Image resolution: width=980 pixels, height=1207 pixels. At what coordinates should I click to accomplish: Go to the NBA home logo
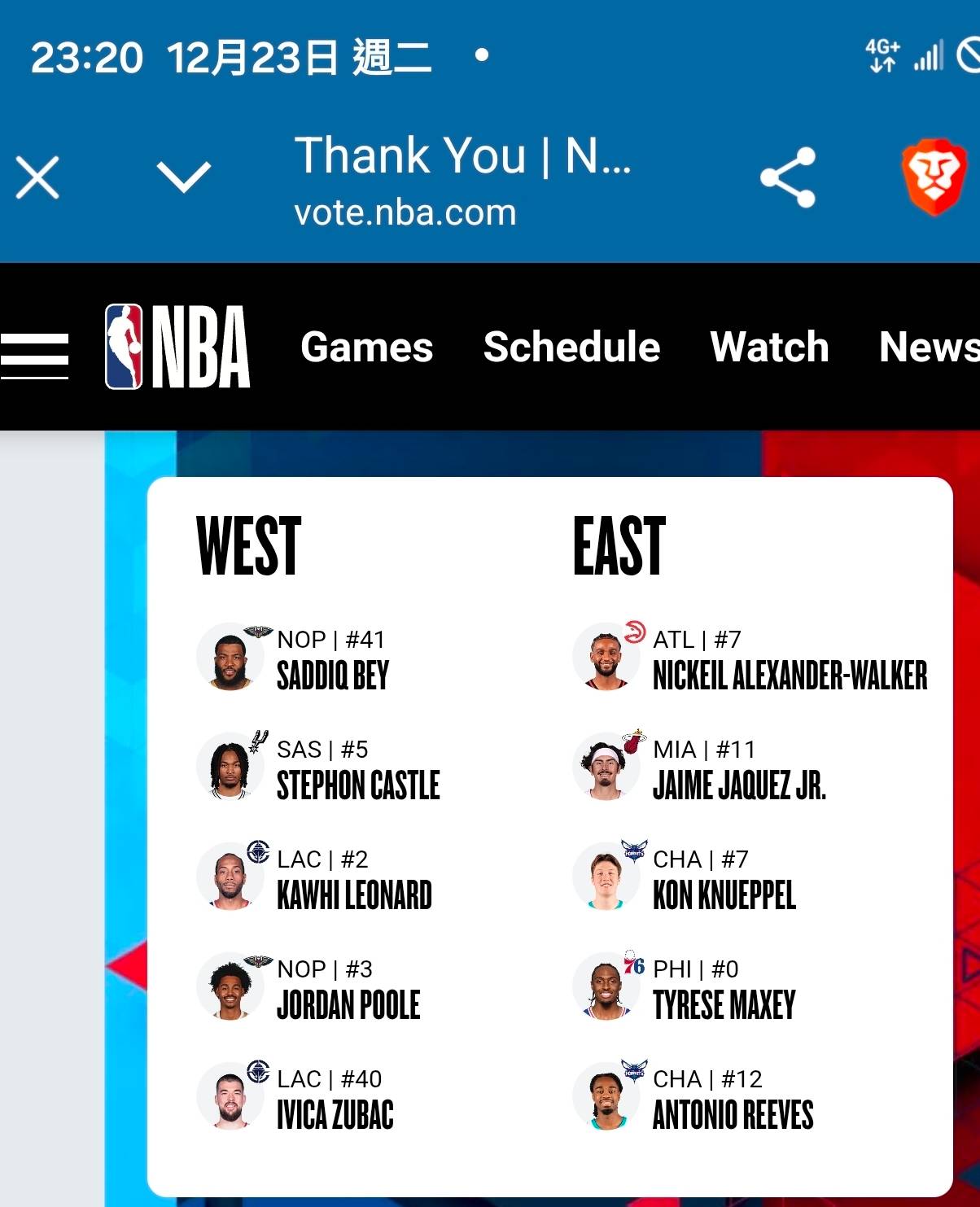(x=177, y=347)
